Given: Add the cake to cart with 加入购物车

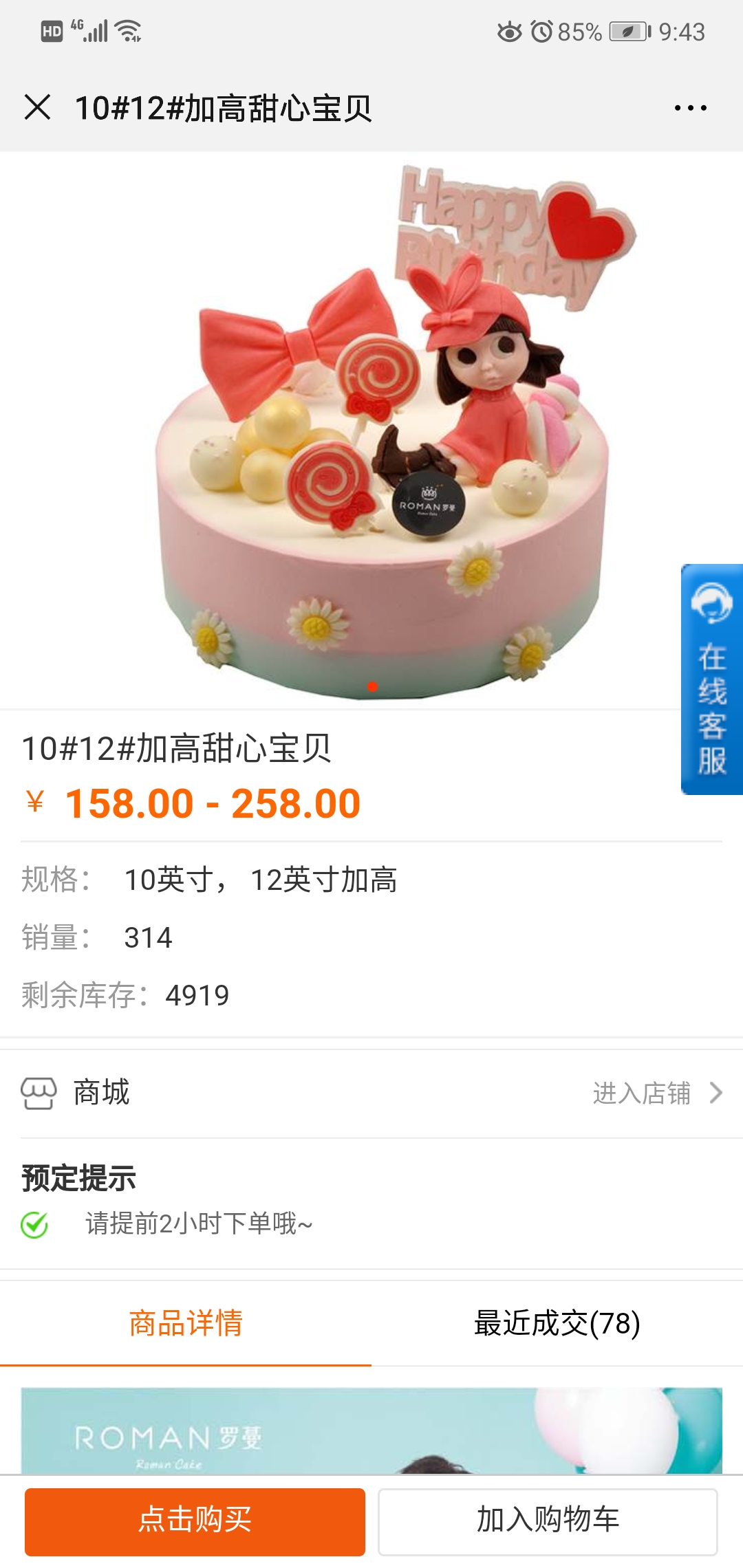Looking at the screenshot, I should [x=548, y=1522].
